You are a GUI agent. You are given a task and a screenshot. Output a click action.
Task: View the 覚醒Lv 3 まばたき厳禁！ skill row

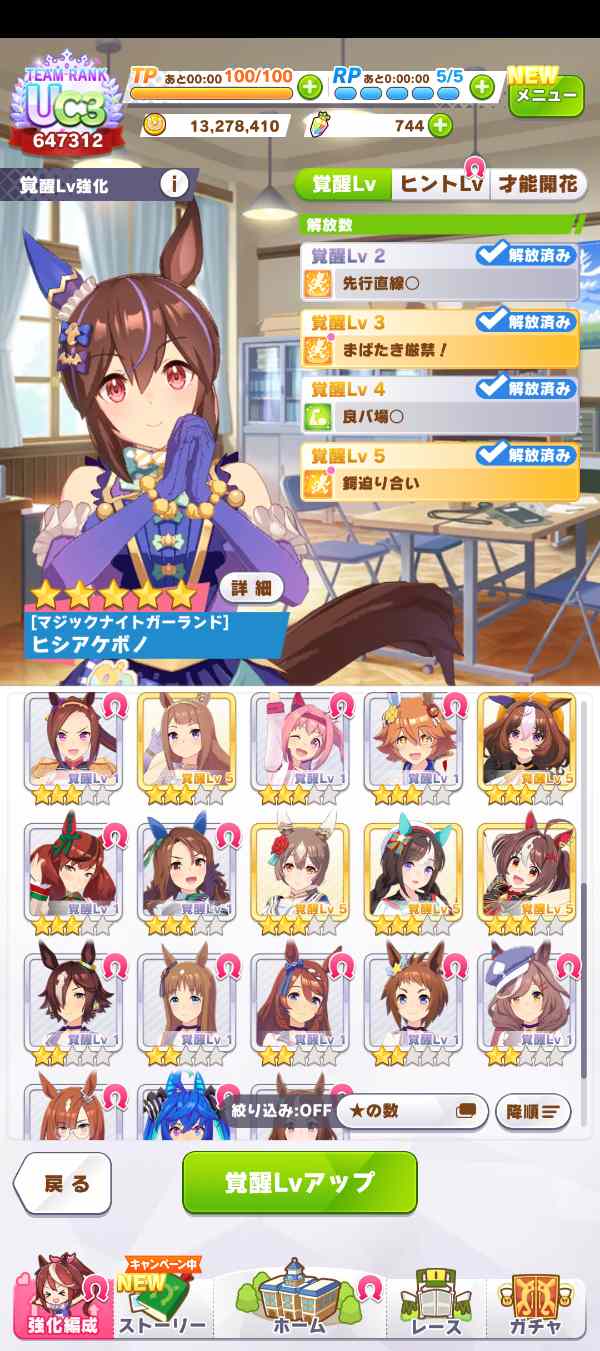click(440, 338)
